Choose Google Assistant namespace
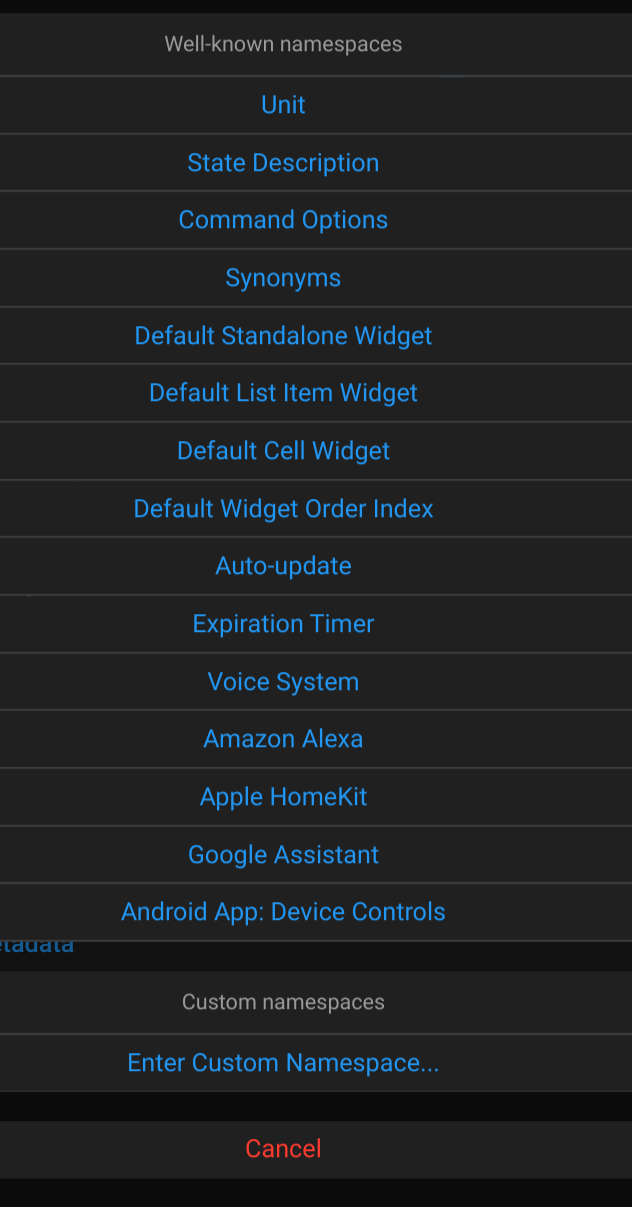The height and width of the screenshot is (1207, 632). point(283,855)
